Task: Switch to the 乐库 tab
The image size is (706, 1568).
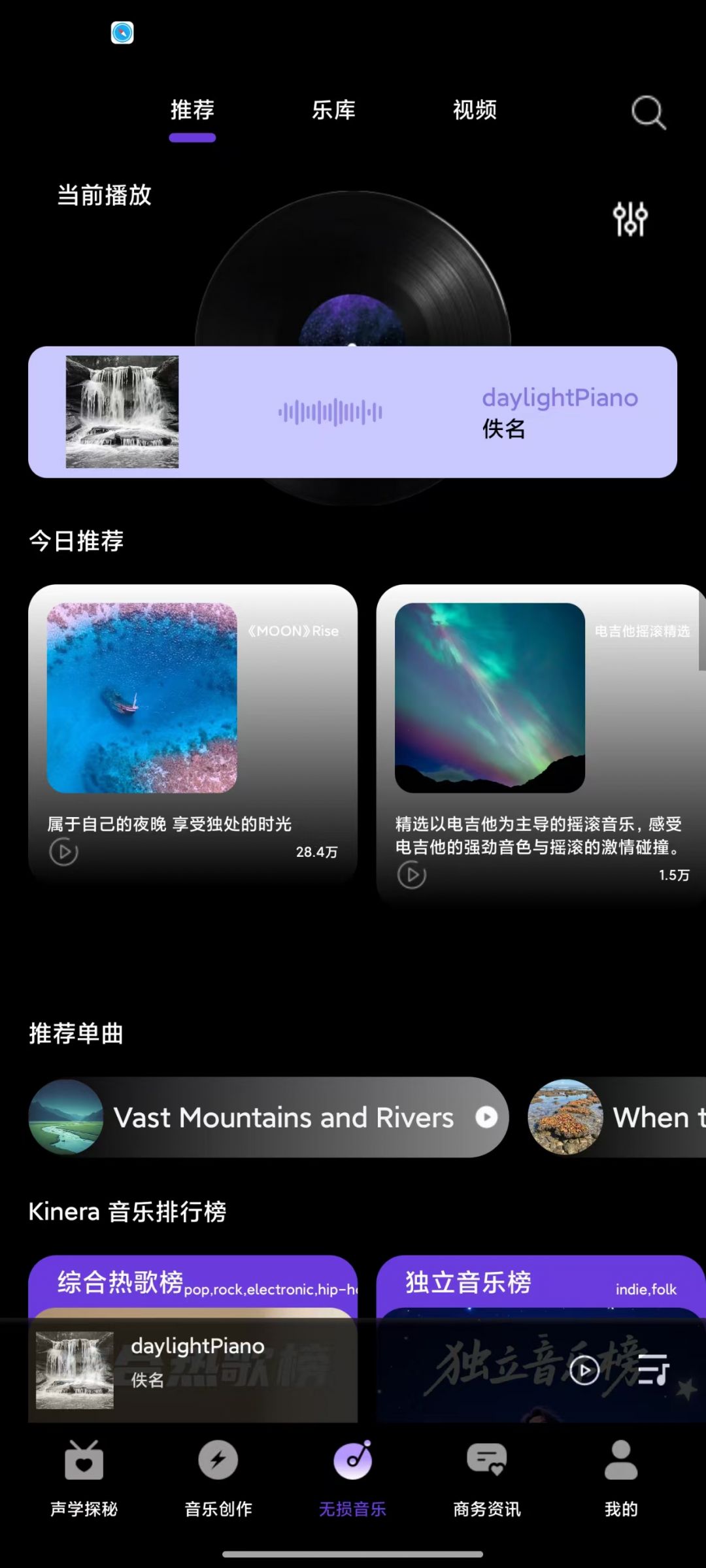Action: (333, 110)
